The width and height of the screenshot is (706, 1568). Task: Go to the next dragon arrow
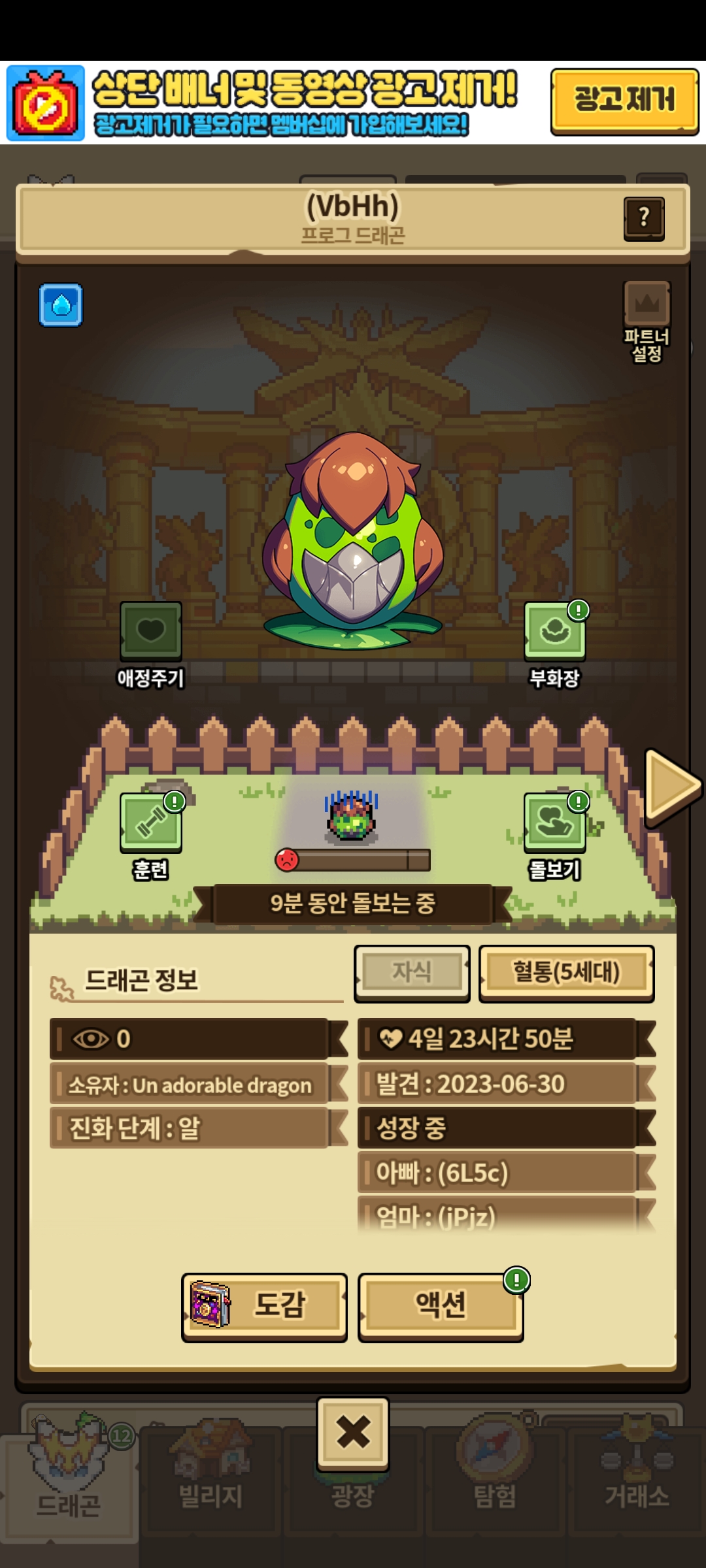click(671, 787)
